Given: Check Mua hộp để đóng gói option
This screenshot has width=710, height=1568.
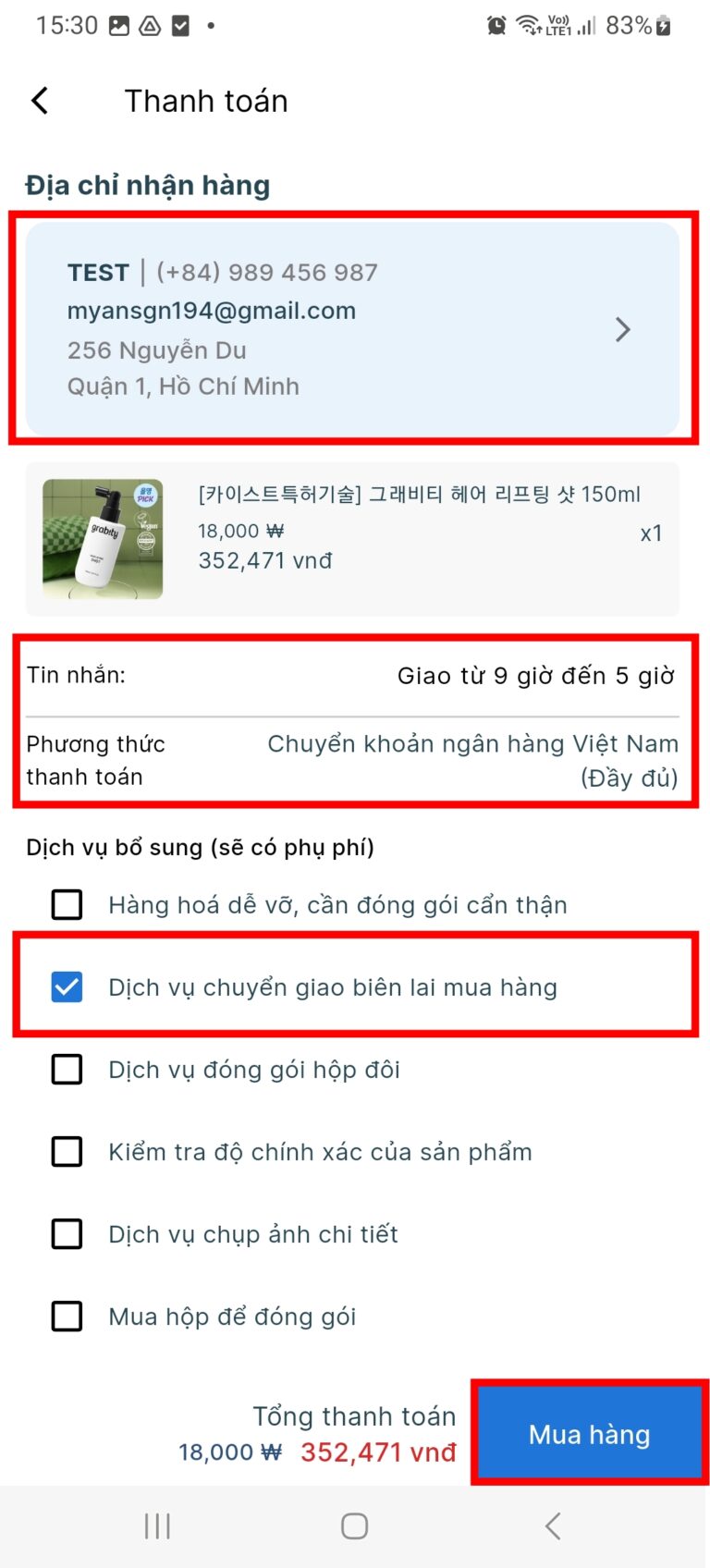Looking at the screenshot, I should (67, 1317).
